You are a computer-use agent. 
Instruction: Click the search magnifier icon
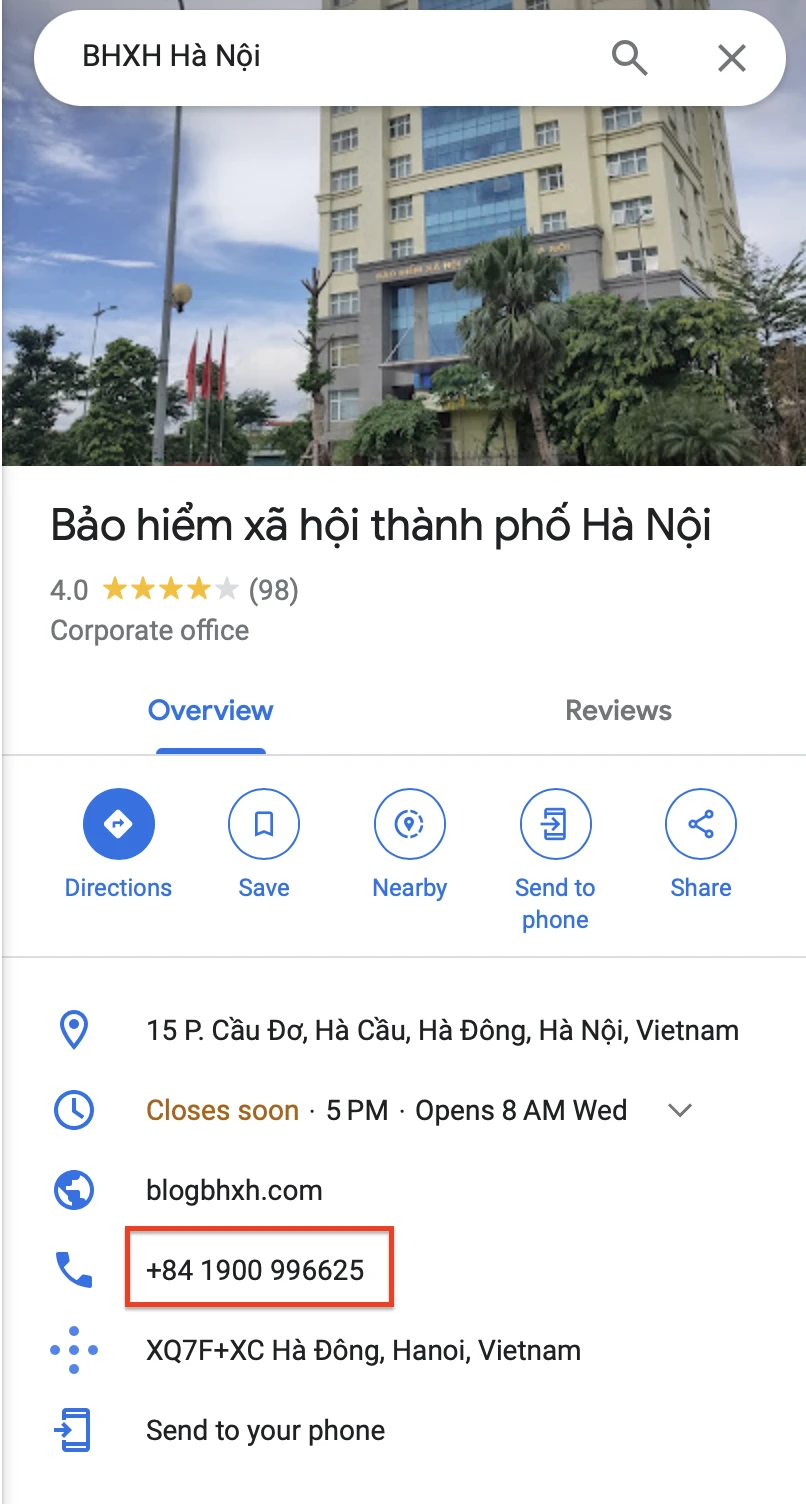coord(629,57)
